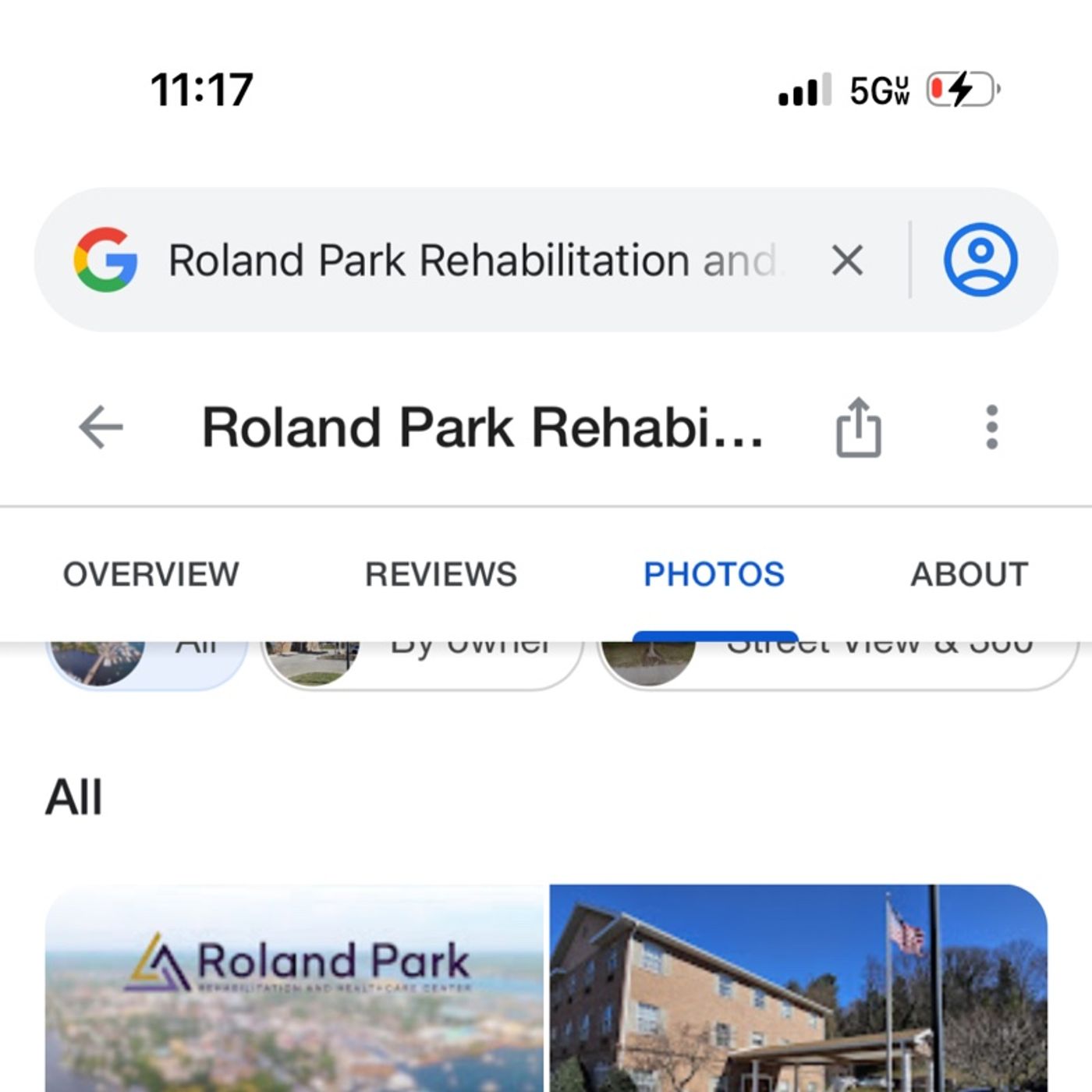
Task: Share this Roland Park listing
Action: coord(858,427)
